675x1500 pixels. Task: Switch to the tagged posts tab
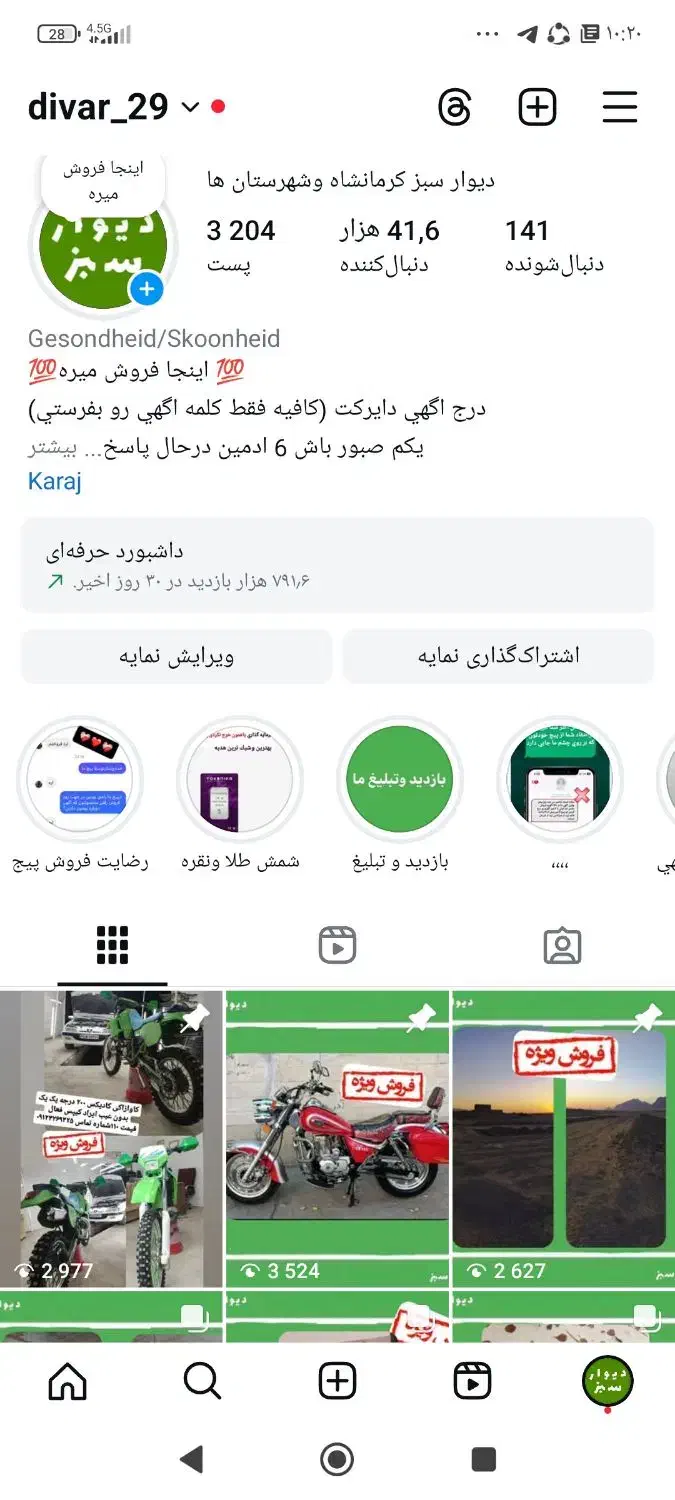click(x=562, y=945)
